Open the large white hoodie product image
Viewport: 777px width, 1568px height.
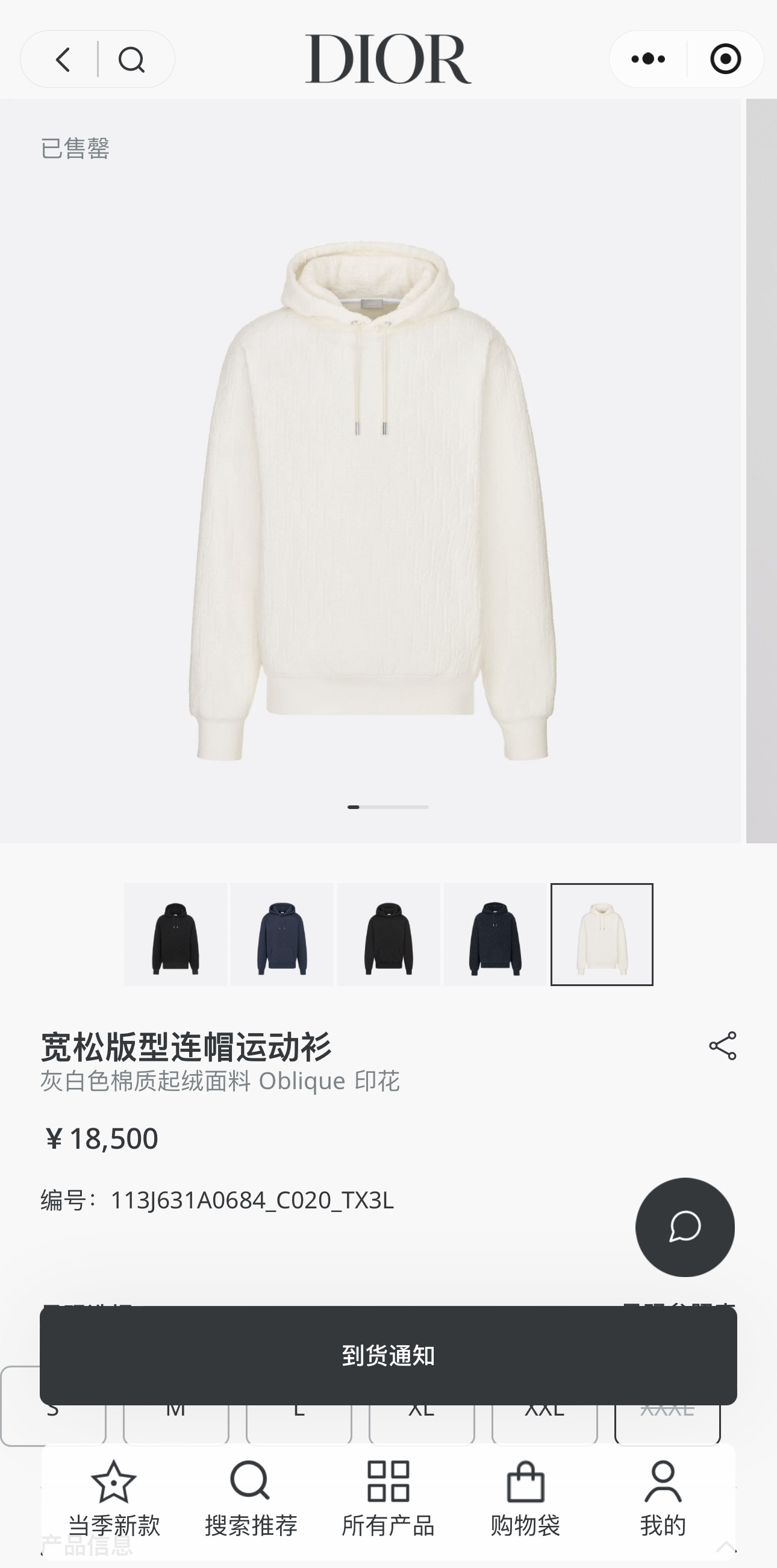(x=371, y=499)
